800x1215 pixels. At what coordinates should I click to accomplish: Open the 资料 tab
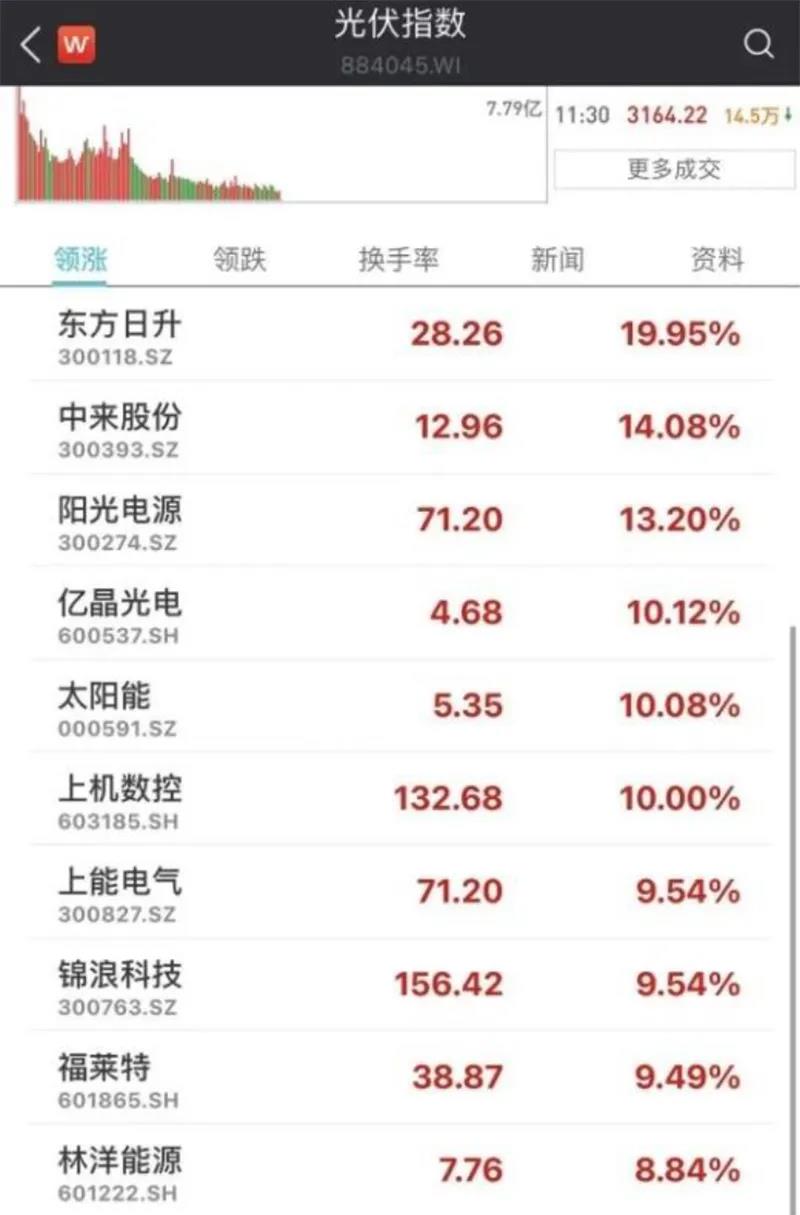pos(717,260)
